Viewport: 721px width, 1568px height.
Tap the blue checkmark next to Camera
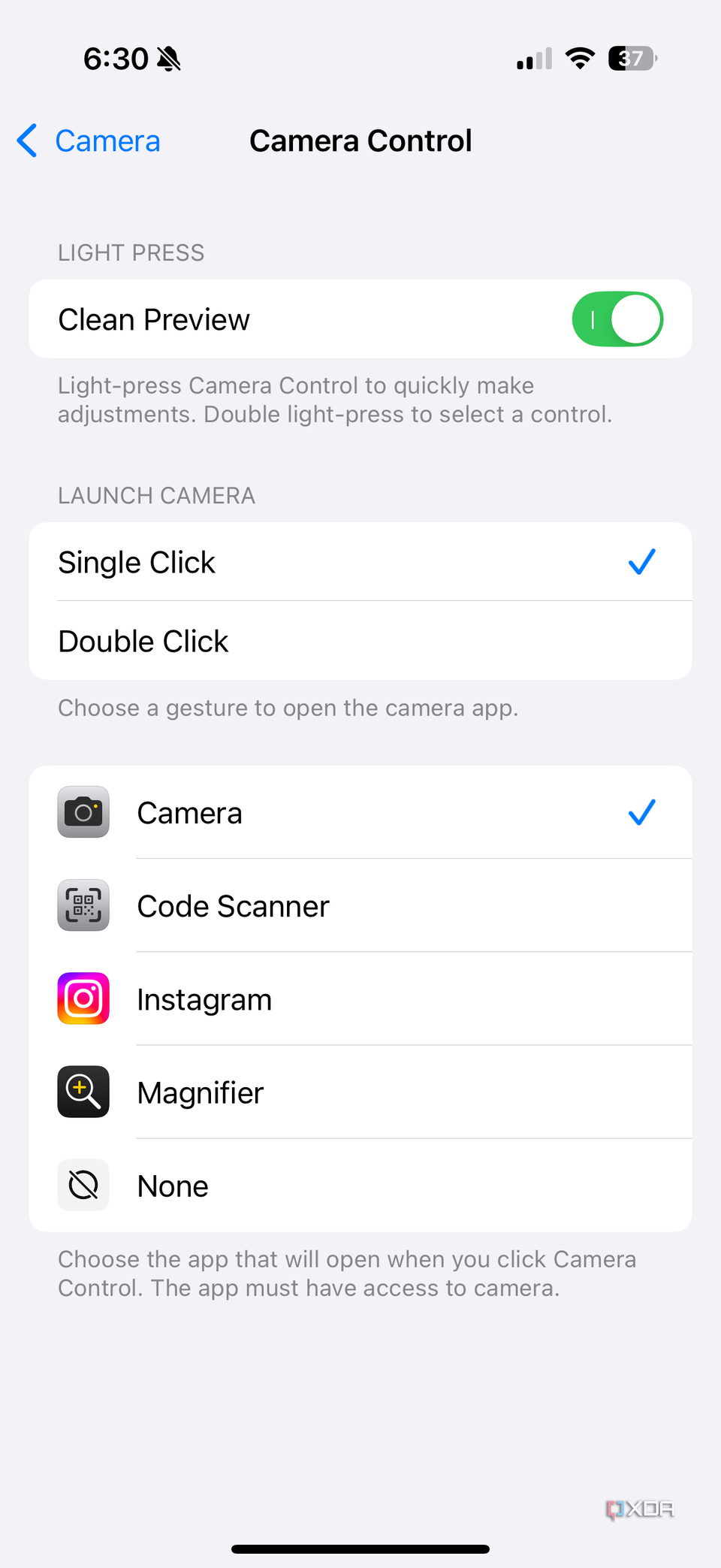[641, 812]
